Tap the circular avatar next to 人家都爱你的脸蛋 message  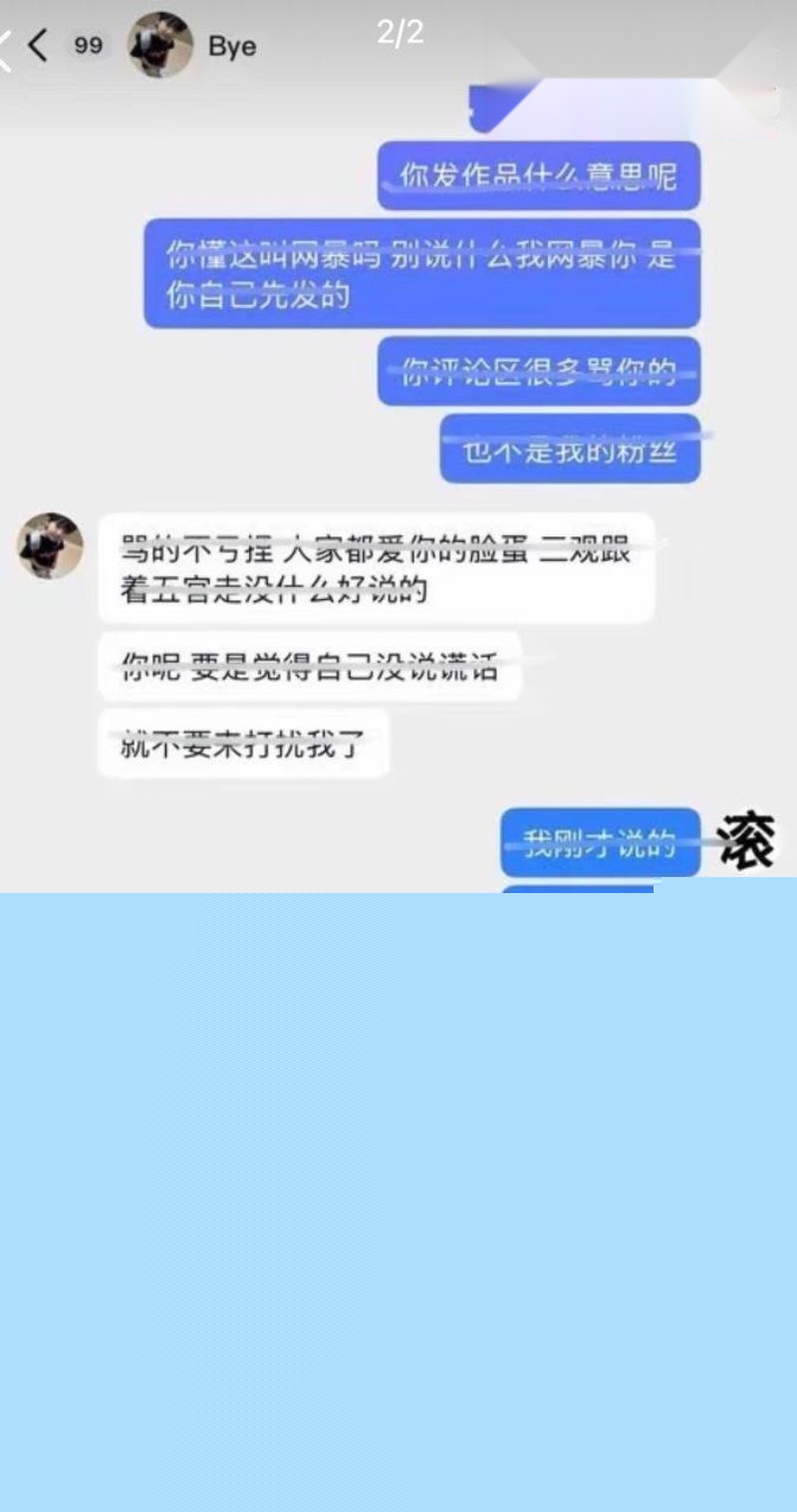pos(49,546)
